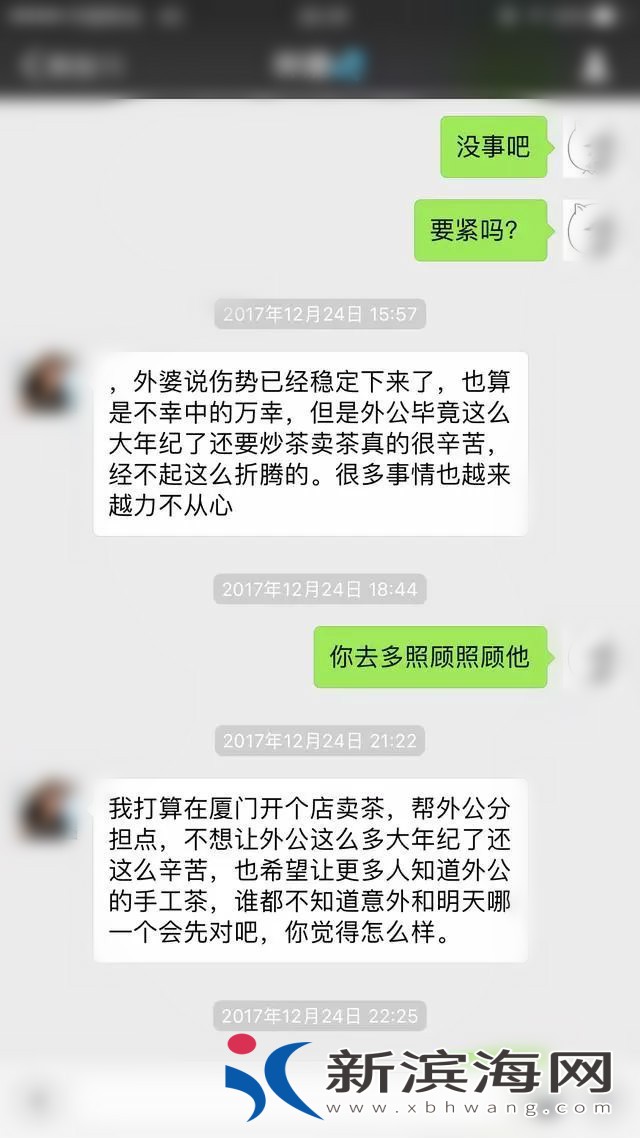The width and height of the screenshot is (640, 1138).
Task: Switch to voice input in the message bar
Action: pos(38,1100)
